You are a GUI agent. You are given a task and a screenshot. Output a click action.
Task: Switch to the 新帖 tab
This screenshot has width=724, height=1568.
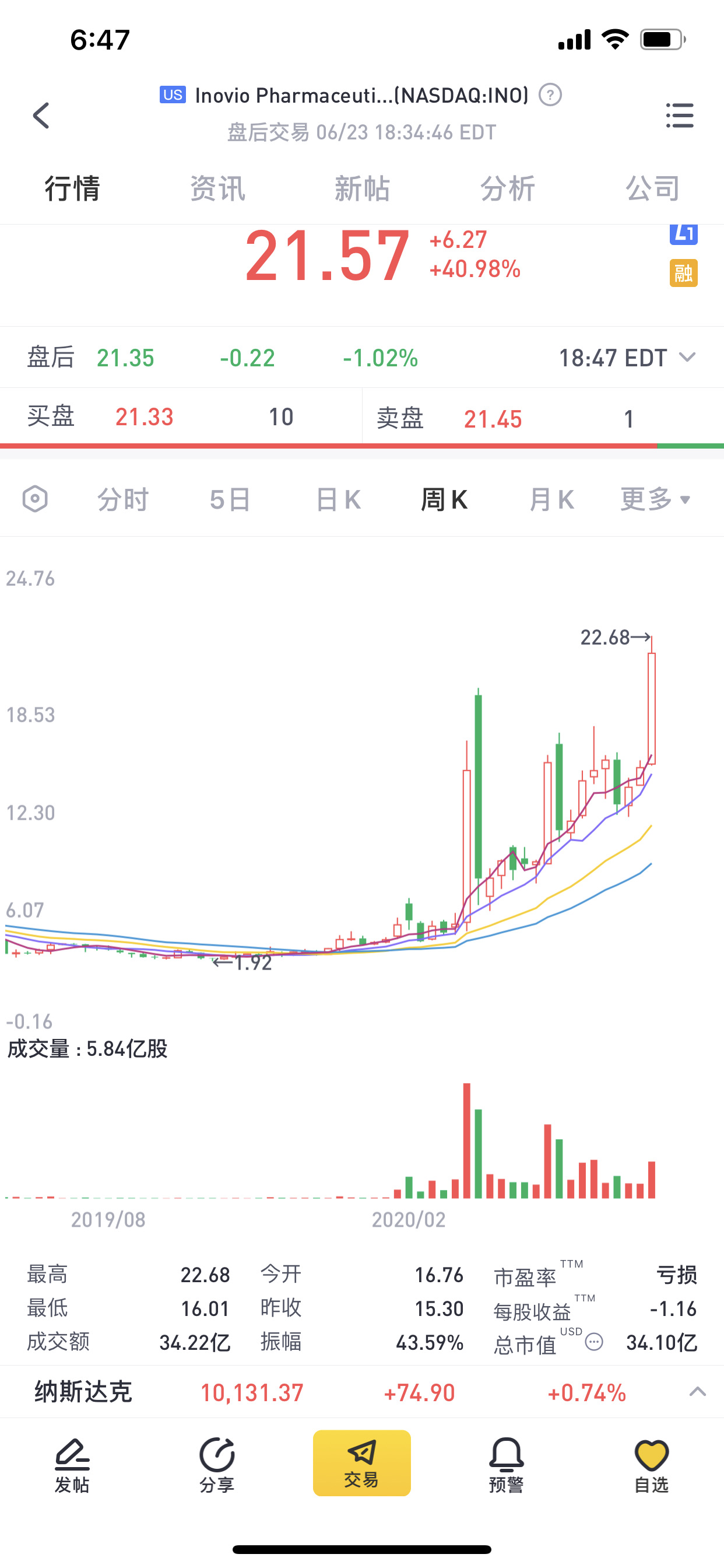pos(362,188)
